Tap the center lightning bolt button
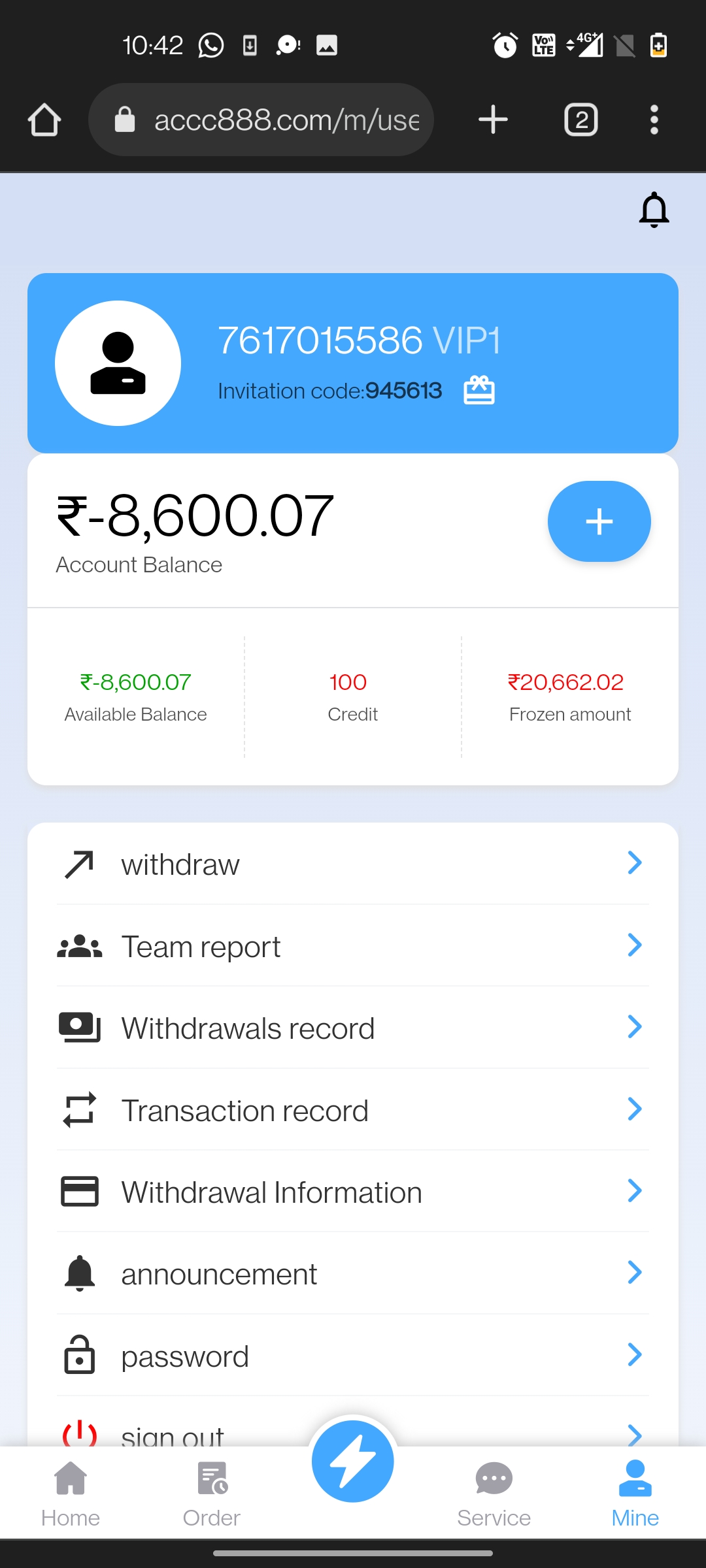 [353, 1462]
